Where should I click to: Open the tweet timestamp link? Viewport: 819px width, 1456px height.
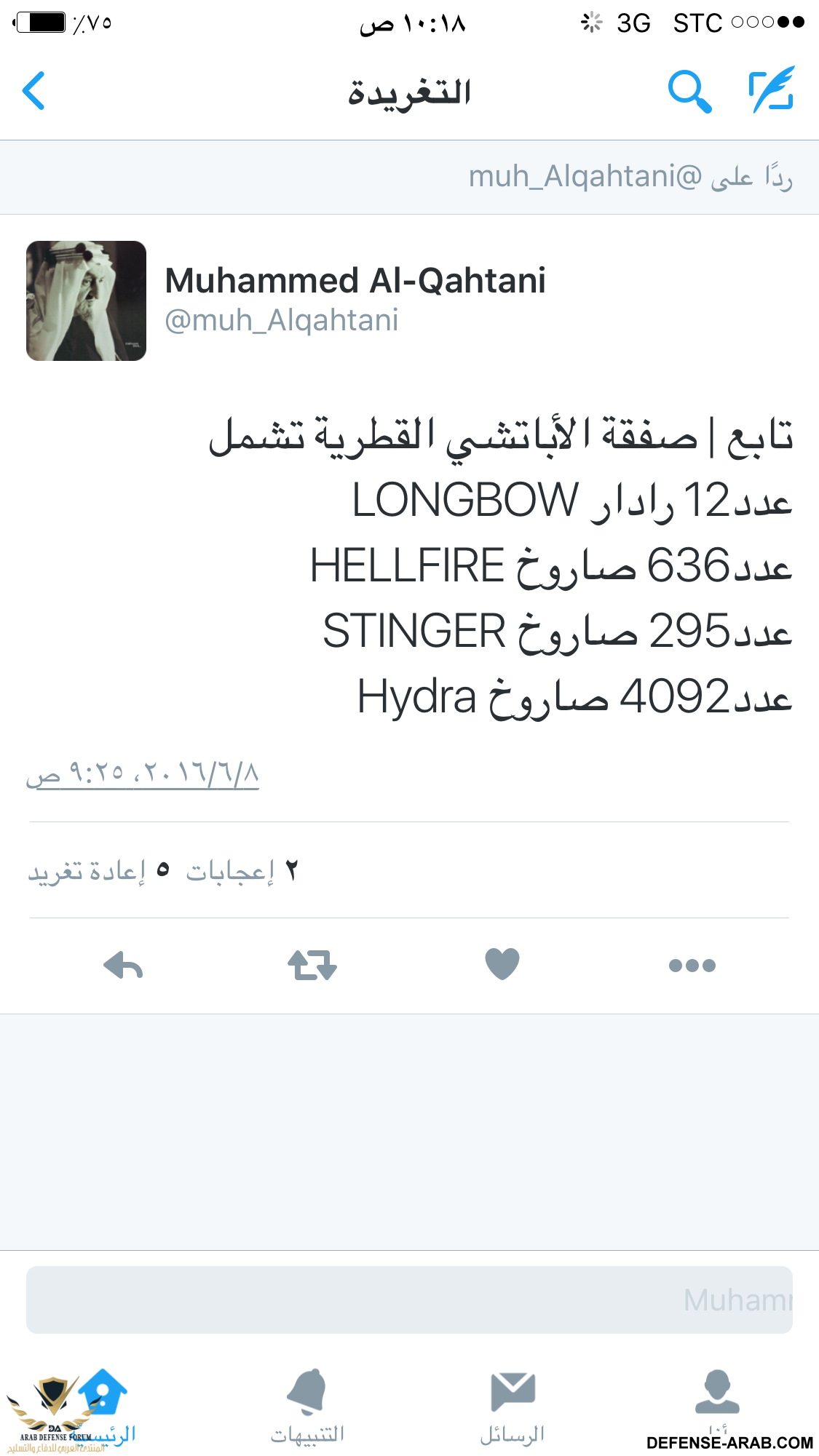143,772
